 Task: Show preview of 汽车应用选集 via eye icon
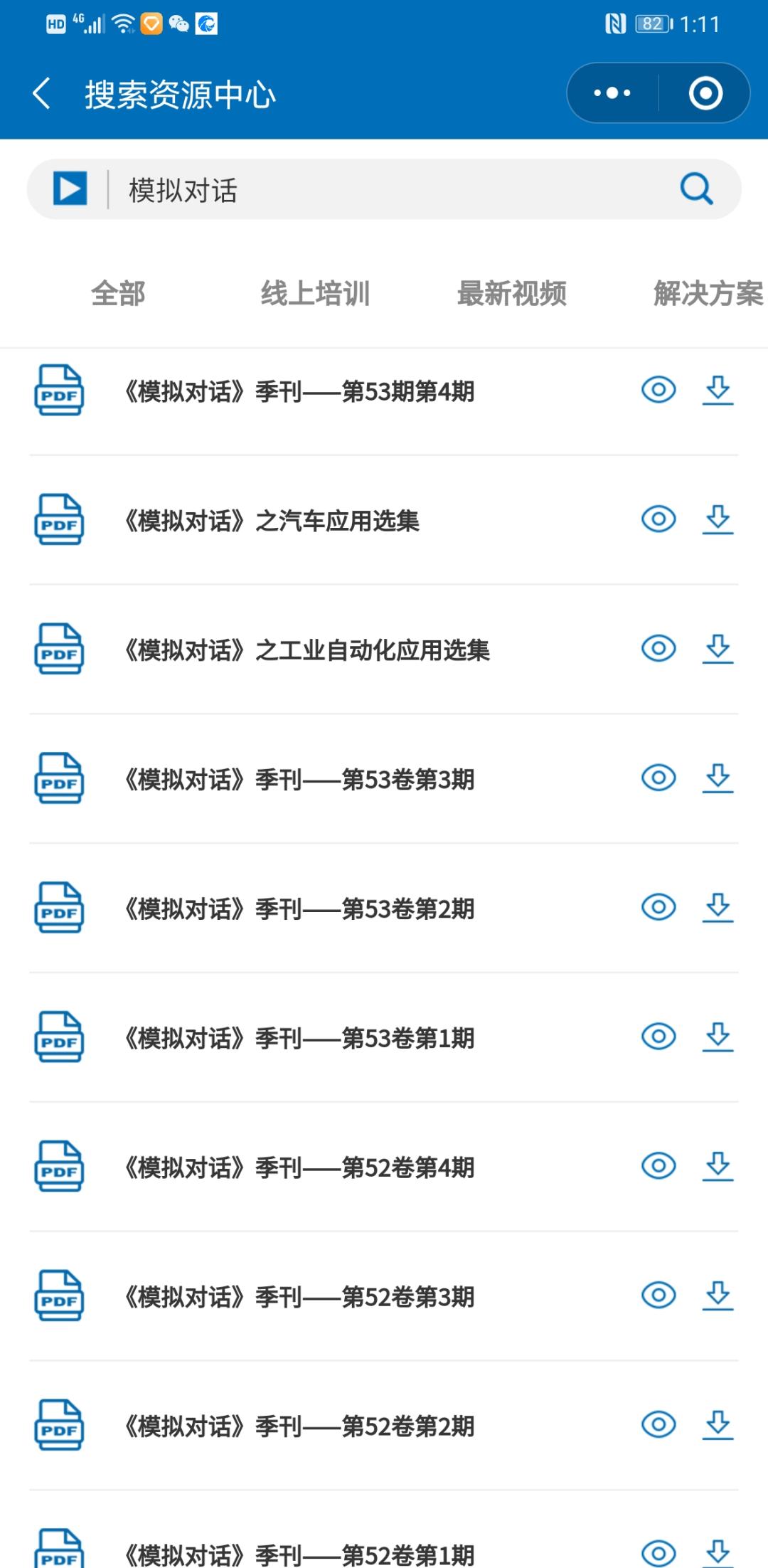[x=658, y=520]
